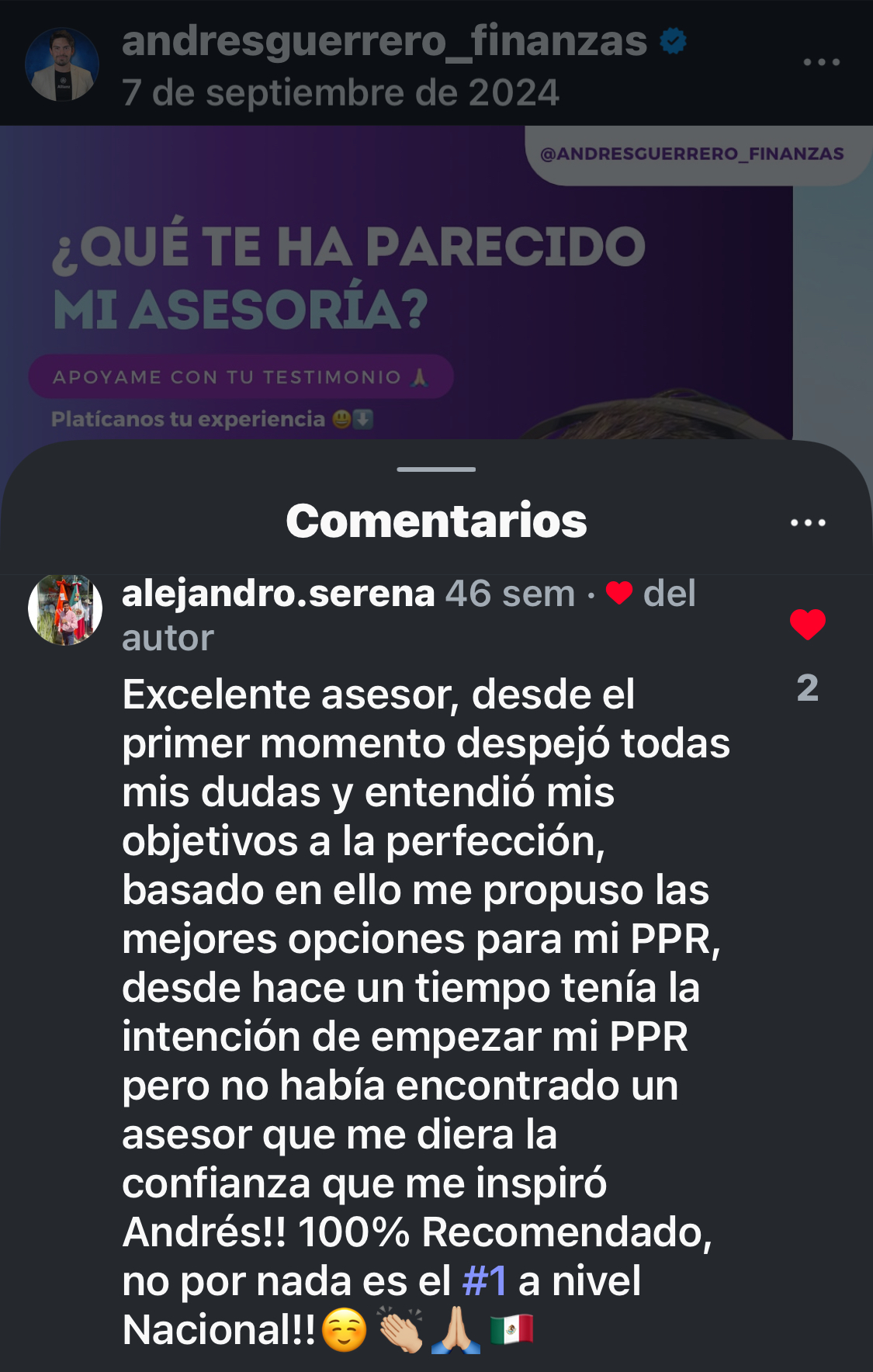
Task: Open post options next to andresguerrero_finanzas
Action: pyautogui.click(x=821, y=62)
